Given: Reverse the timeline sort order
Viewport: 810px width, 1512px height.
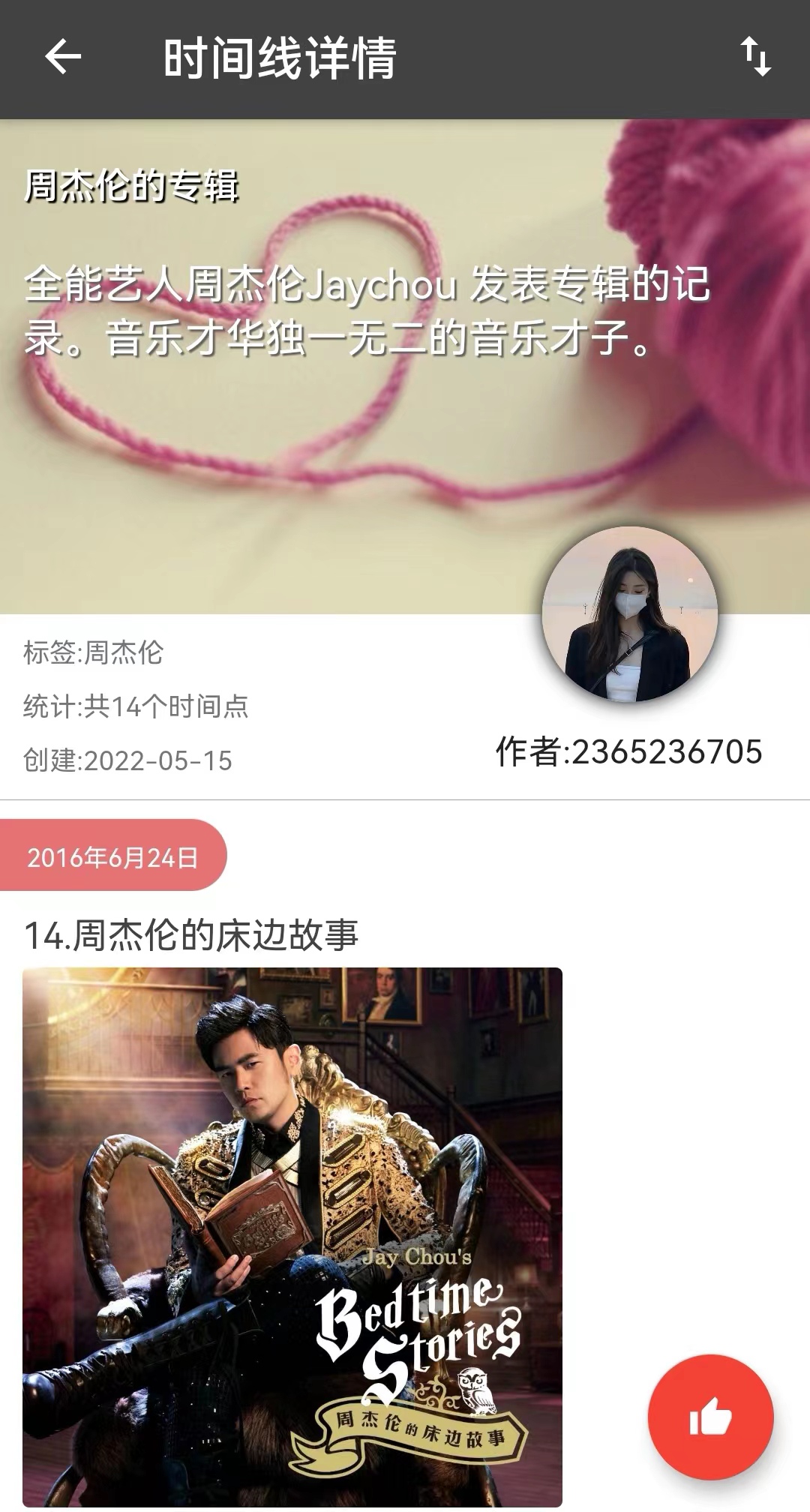Looking at the screenshot, I should [755, 57].
